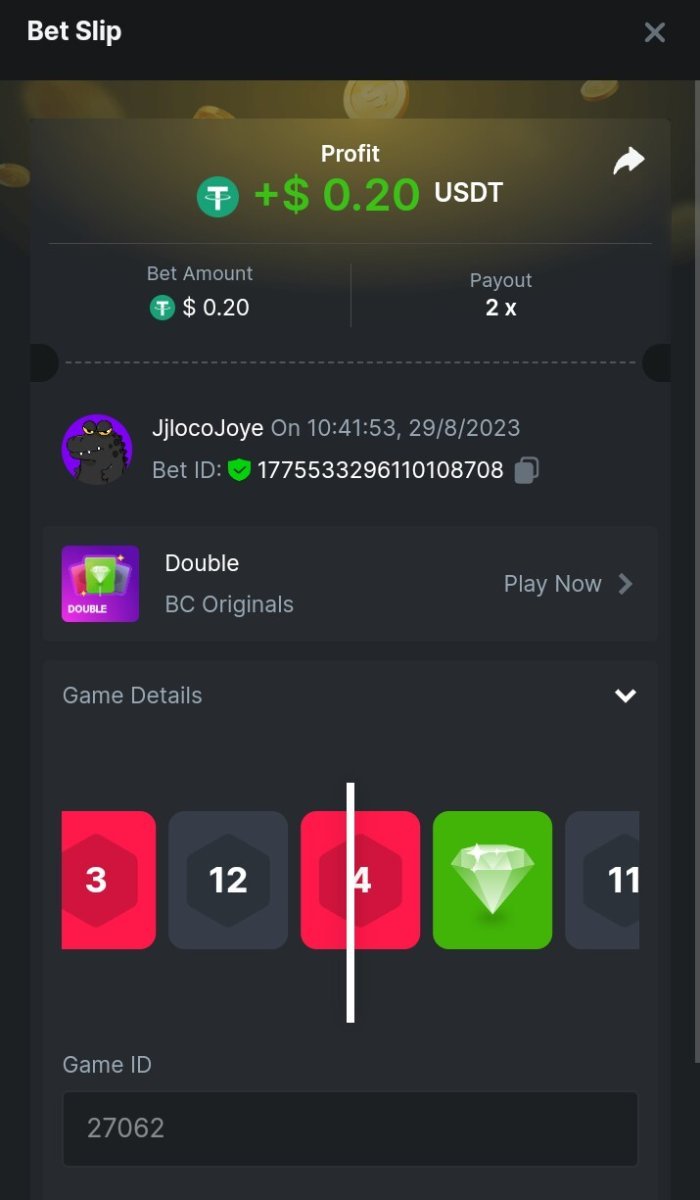Copy the Bet ID

pyautogui.click(x=527, y=470)
